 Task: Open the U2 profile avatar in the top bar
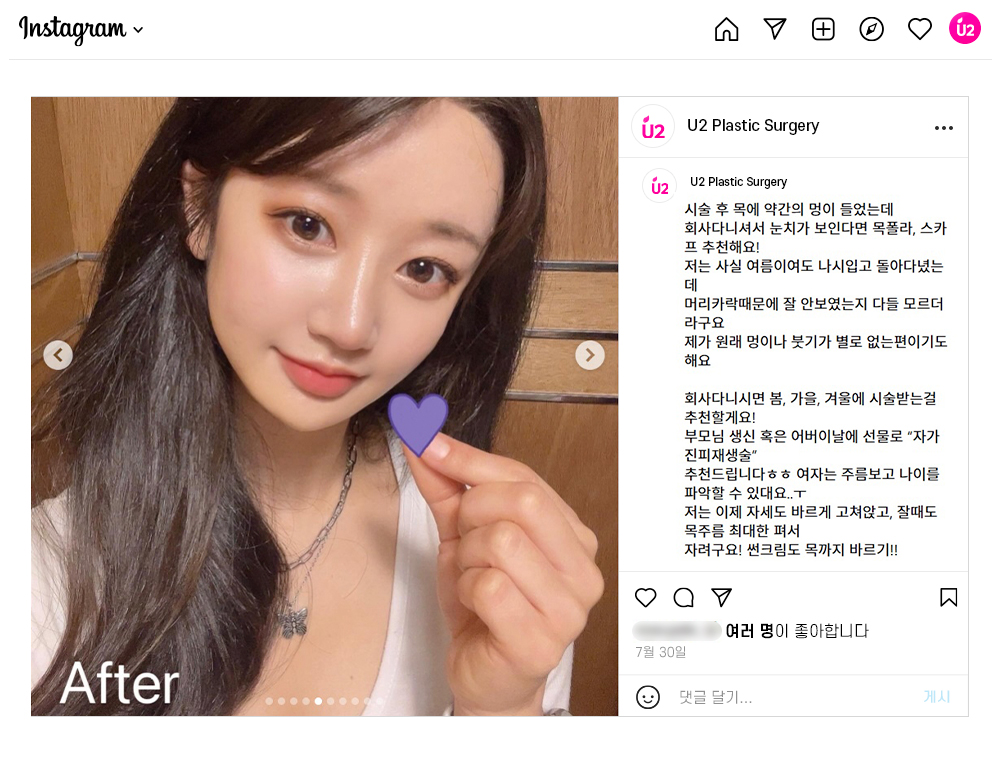point(965,29)
